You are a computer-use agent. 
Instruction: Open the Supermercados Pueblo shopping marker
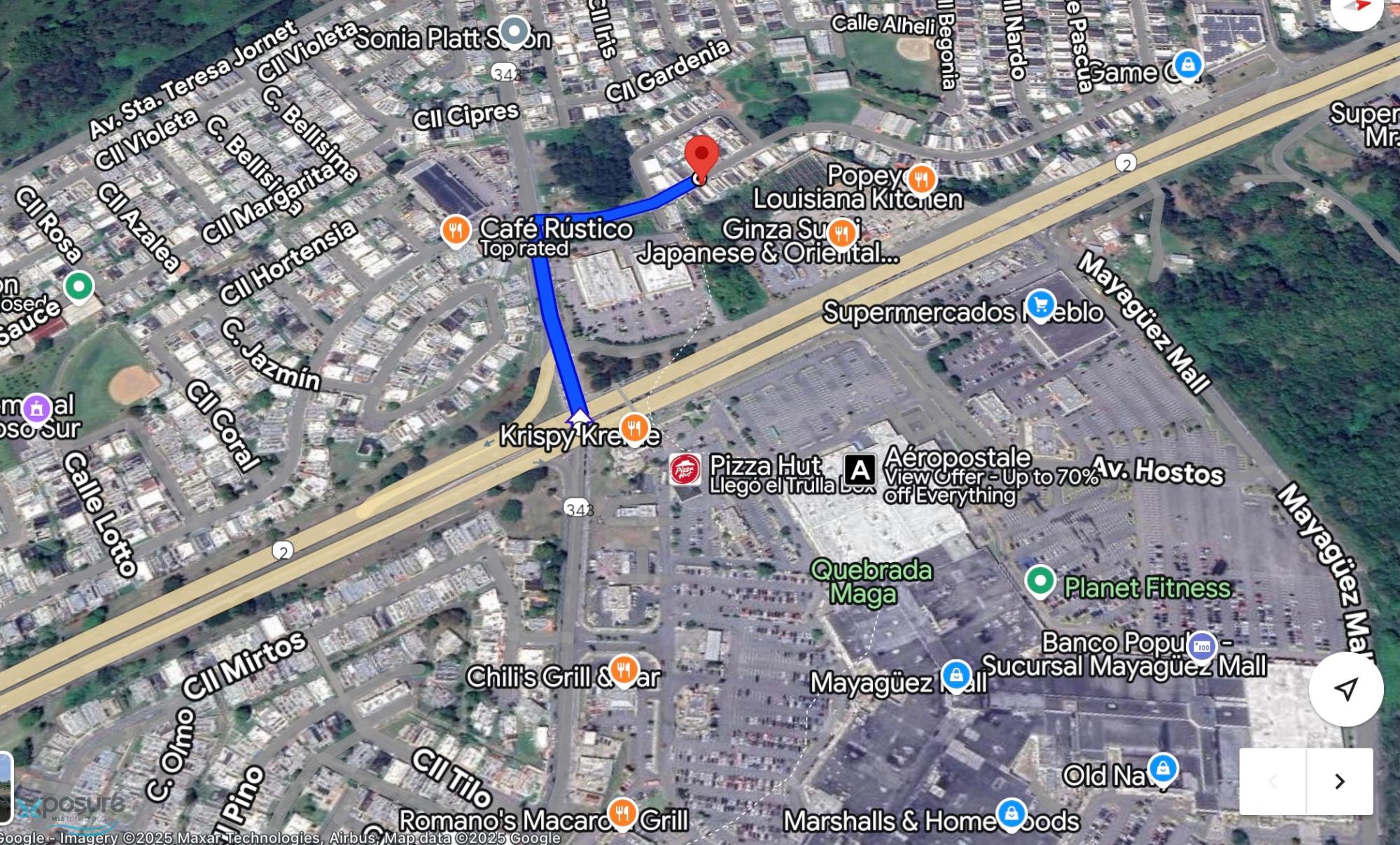coord(1040,305)
